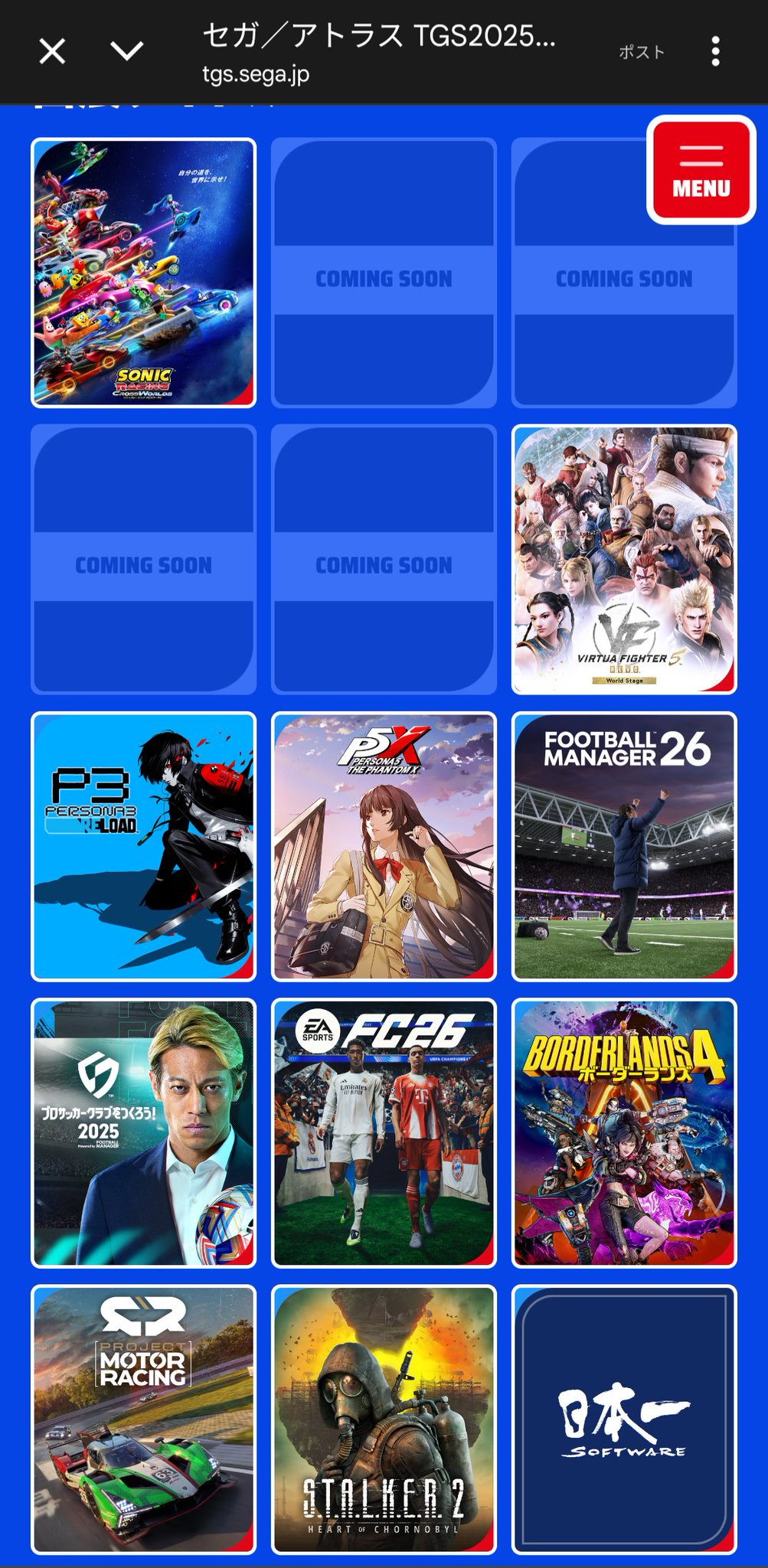The height and width of the screenshot is (1568, 768).
Task: Close the in-app browser tab
Action: click(52, 52)
